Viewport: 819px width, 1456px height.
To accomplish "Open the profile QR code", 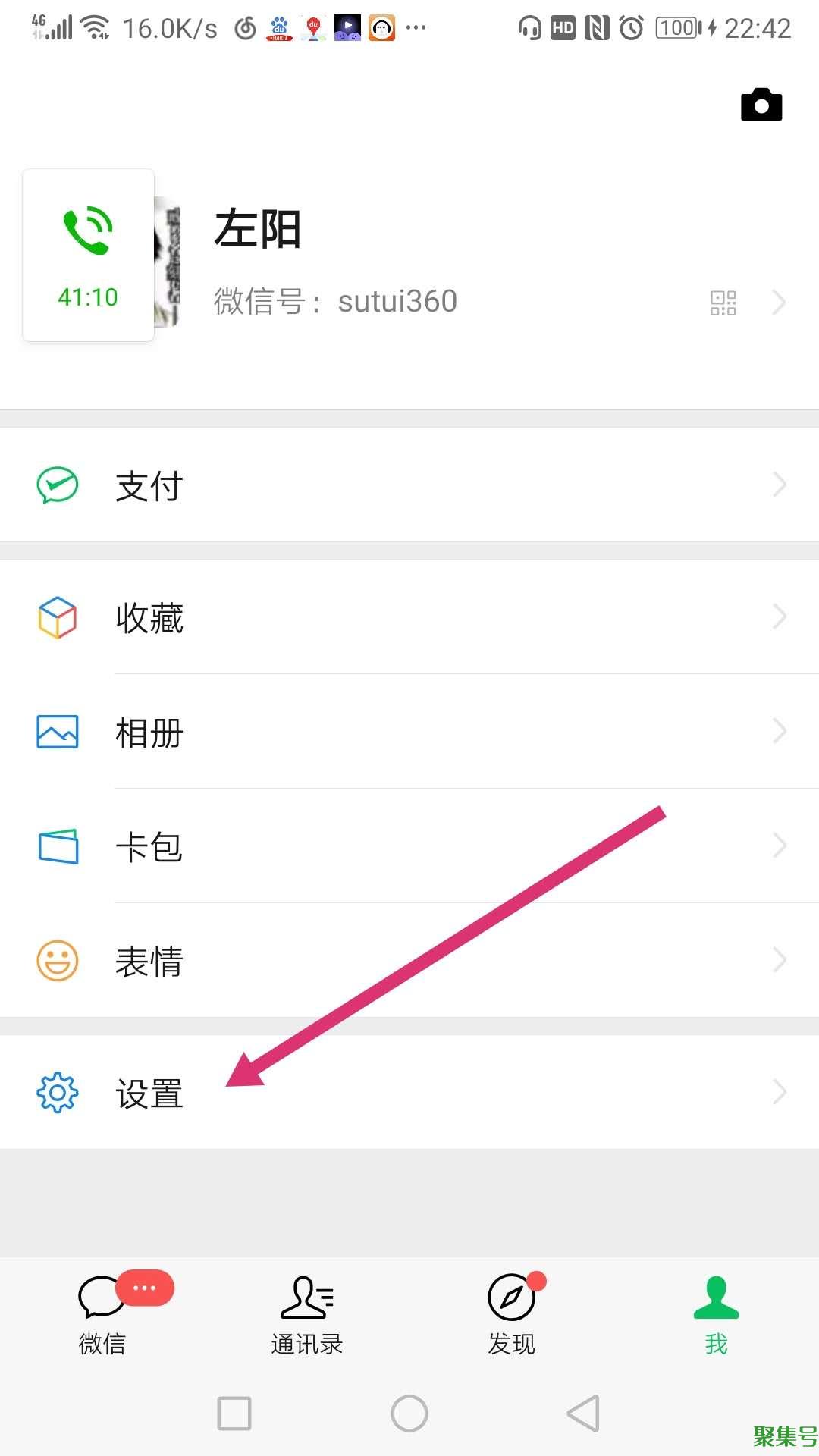I will [723, 303].
